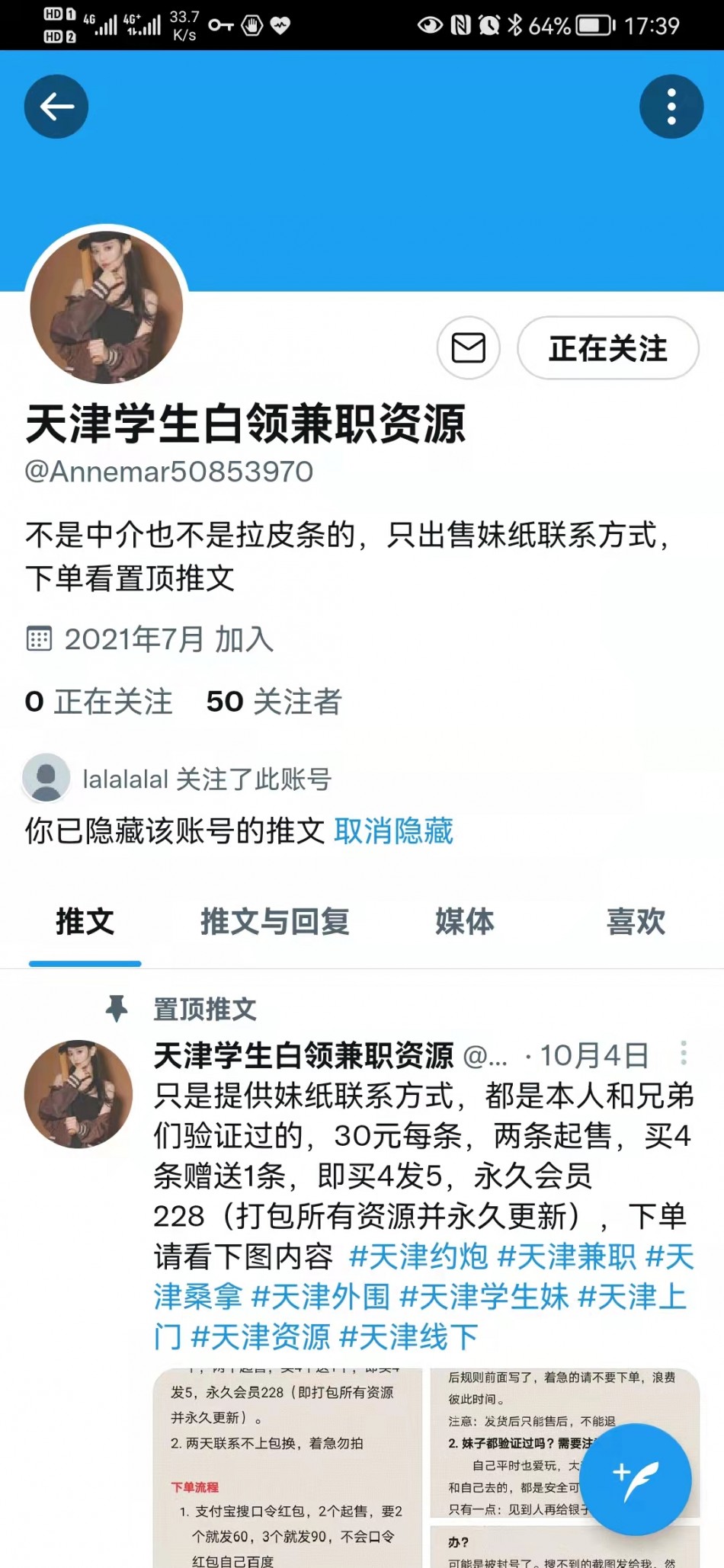
Task: Switch to the 媒体 tab
Action: [x=464, y=922]
